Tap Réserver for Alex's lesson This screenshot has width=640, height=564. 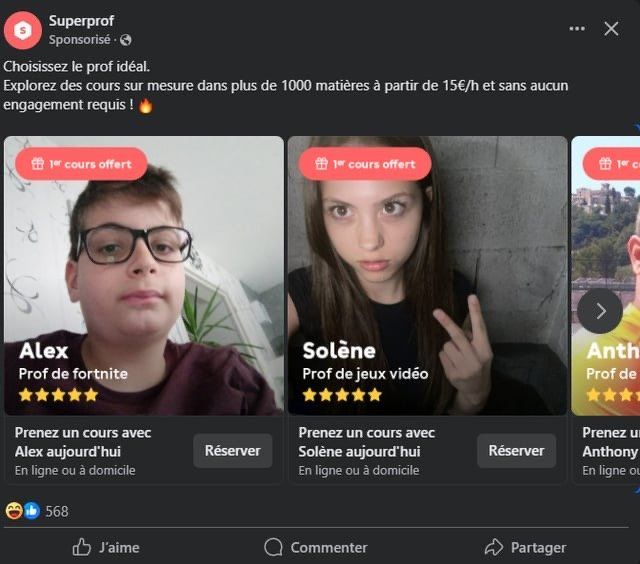pyautogui.click(x=232, y=451)
